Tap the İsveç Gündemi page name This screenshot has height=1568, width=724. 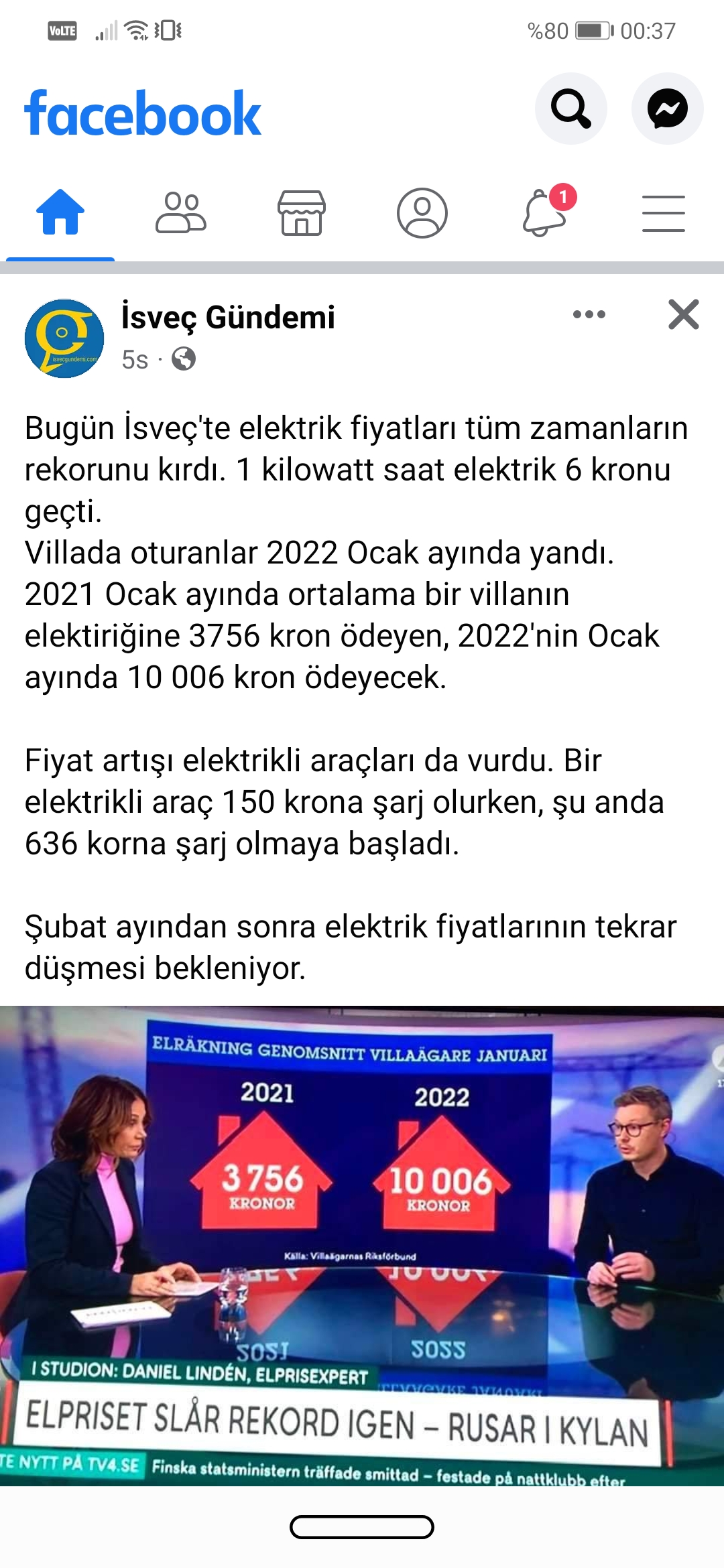click(228, 317)
